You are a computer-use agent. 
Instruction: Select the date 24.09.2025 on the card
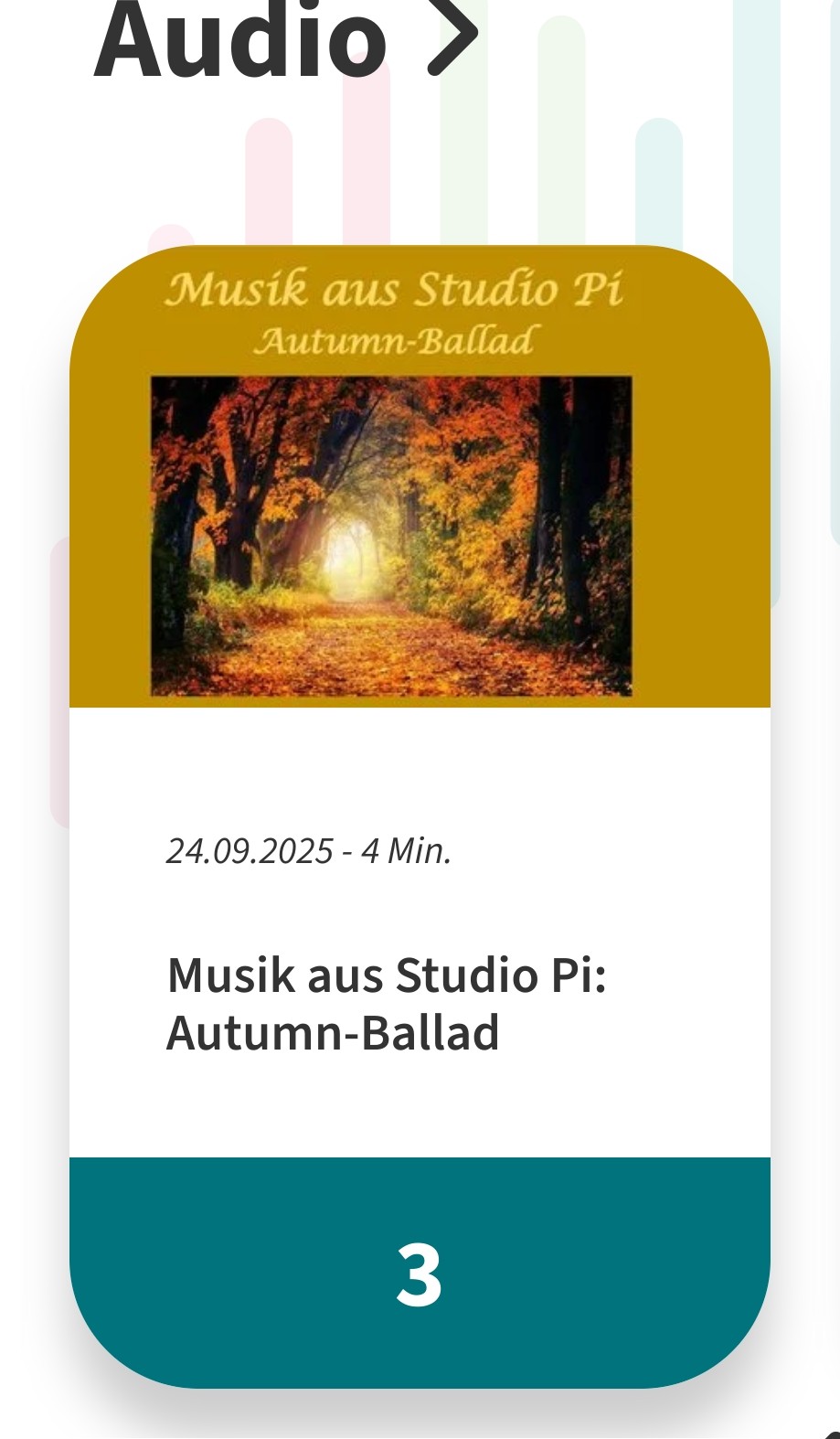pos(248,852)
